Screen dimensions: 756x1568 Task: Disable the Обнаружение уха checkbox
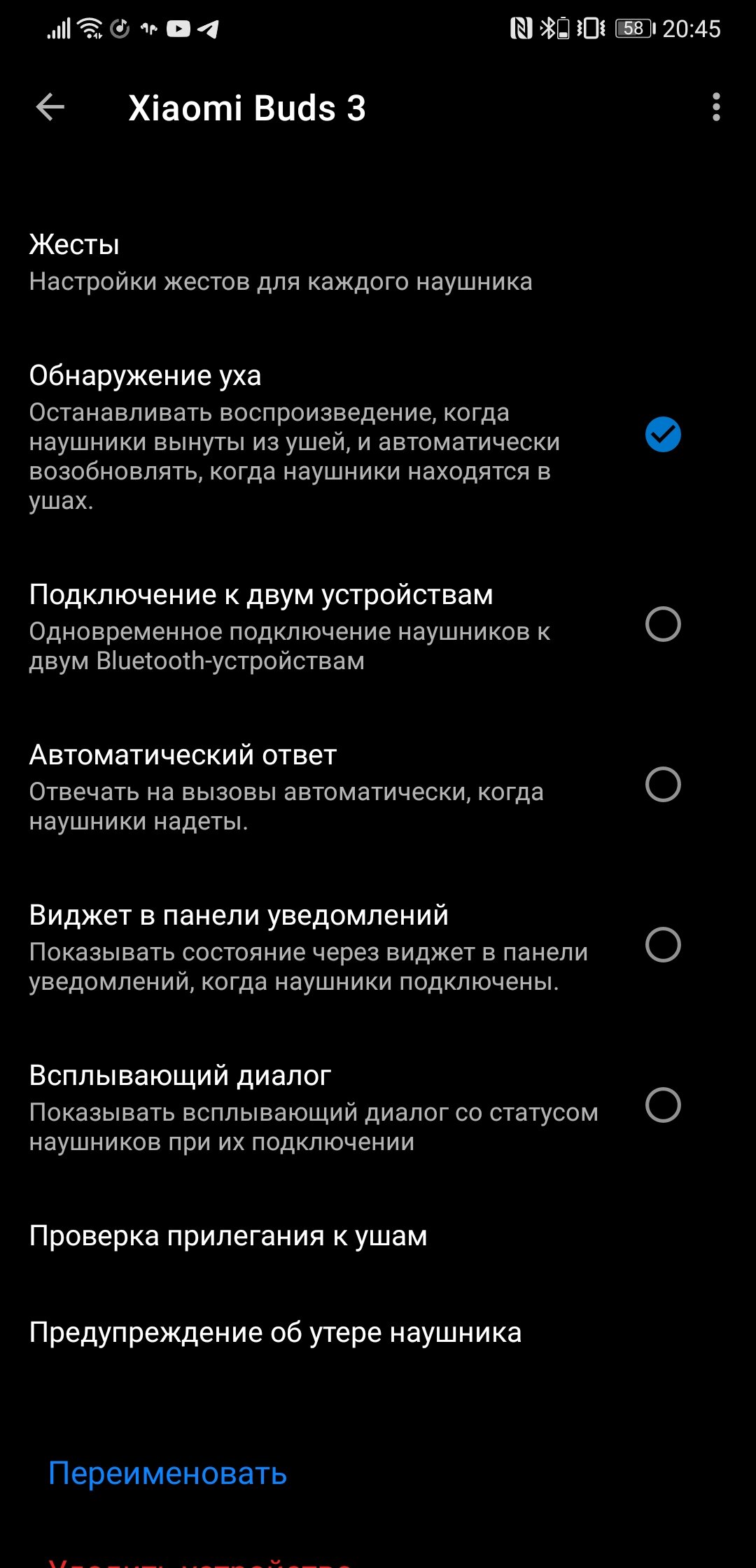pyautogui.click(x=663, y=435)
